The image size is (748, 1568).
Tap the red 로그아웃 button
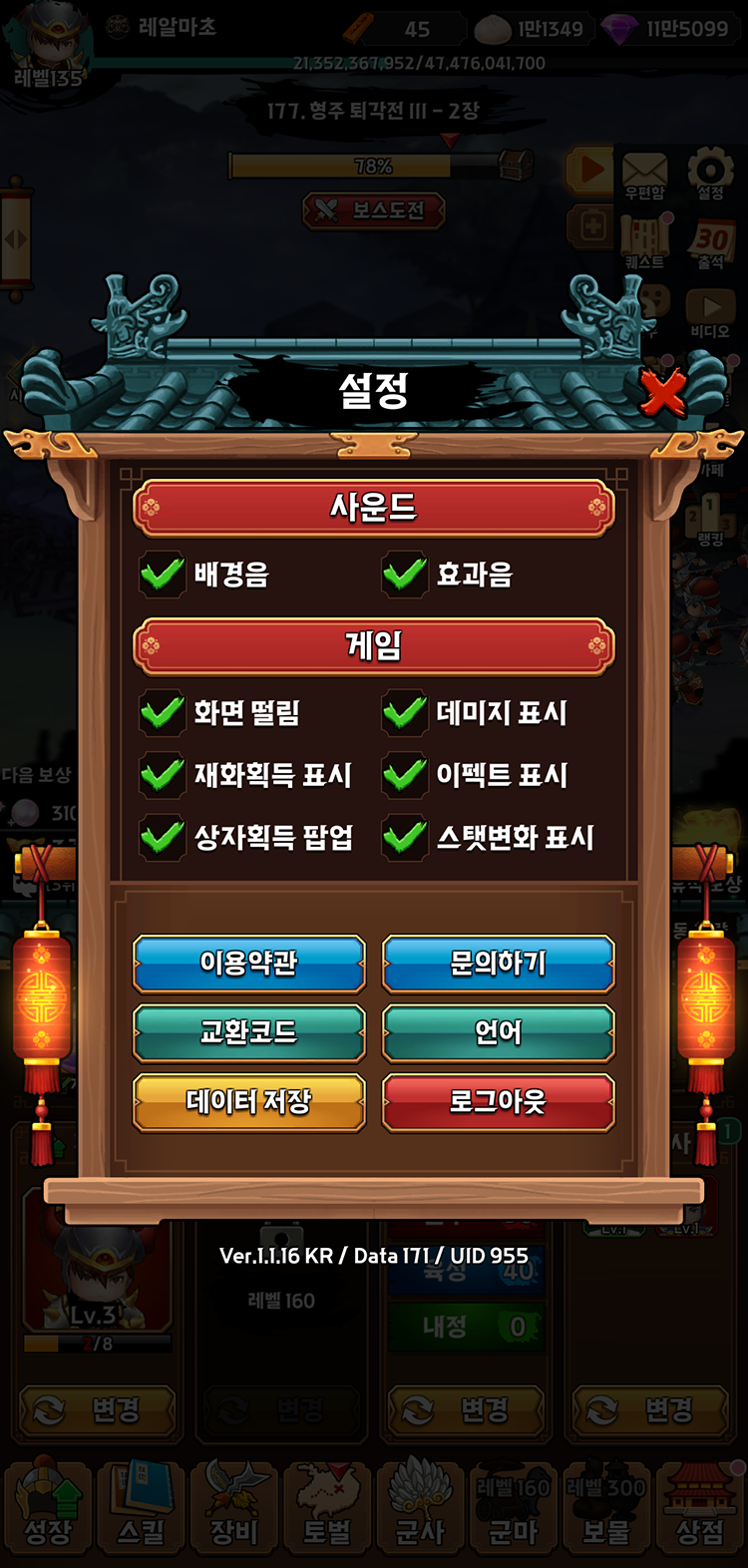pos(498,1102)
